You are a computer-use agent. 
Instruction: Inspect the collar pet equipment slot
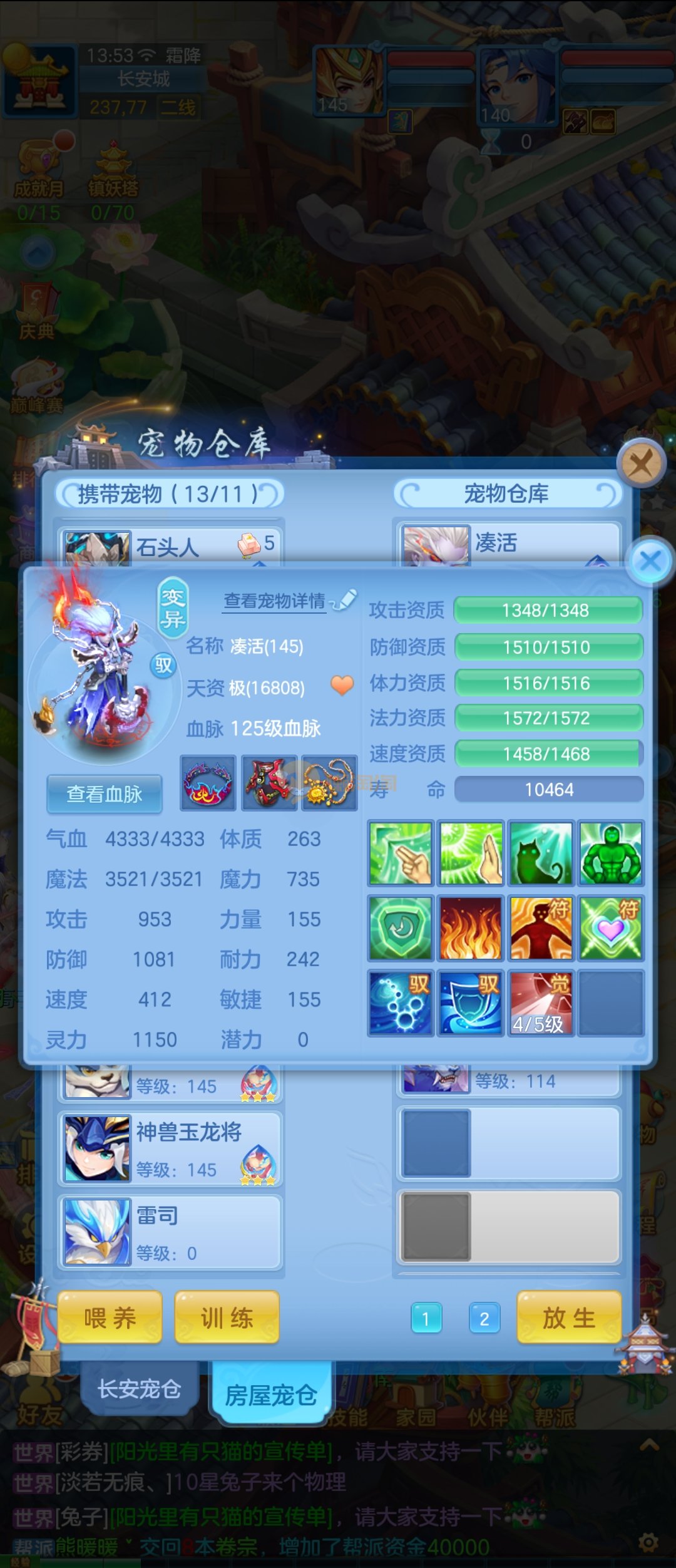tap(208, 783)
